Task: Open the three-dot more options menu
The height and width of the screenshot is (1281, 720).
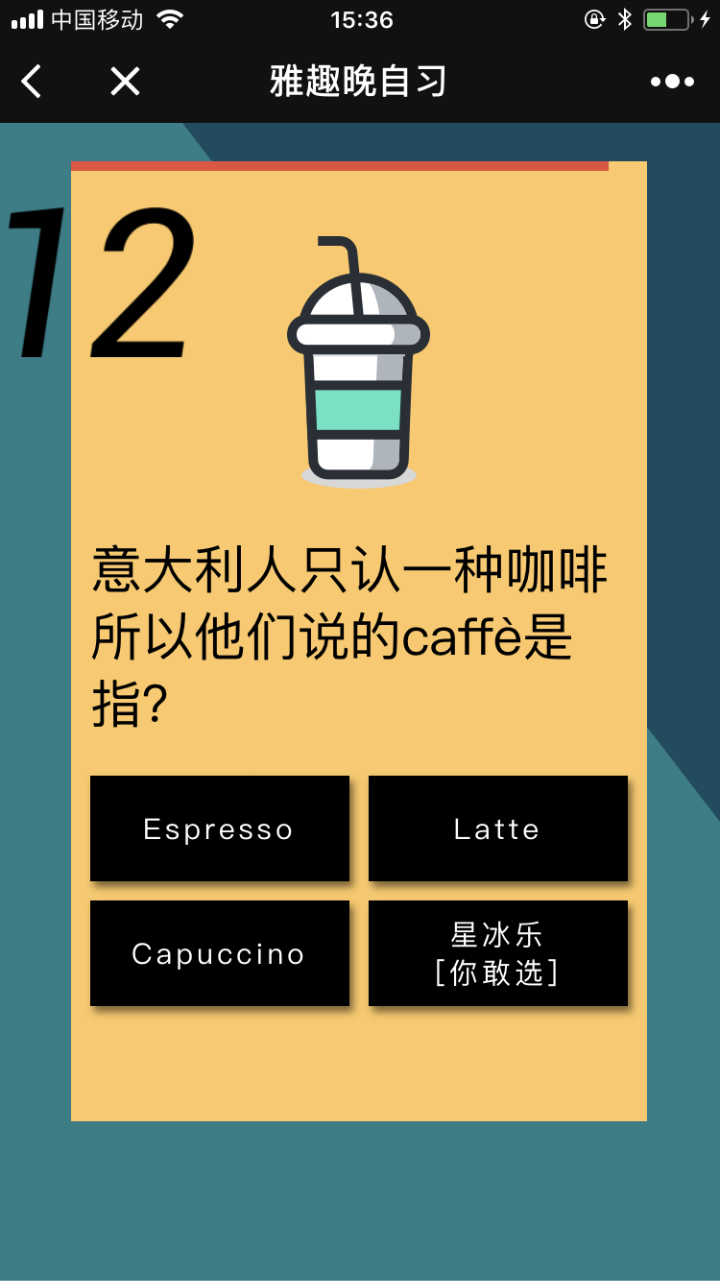Action: pyautogui.click(x=672, y=81)
